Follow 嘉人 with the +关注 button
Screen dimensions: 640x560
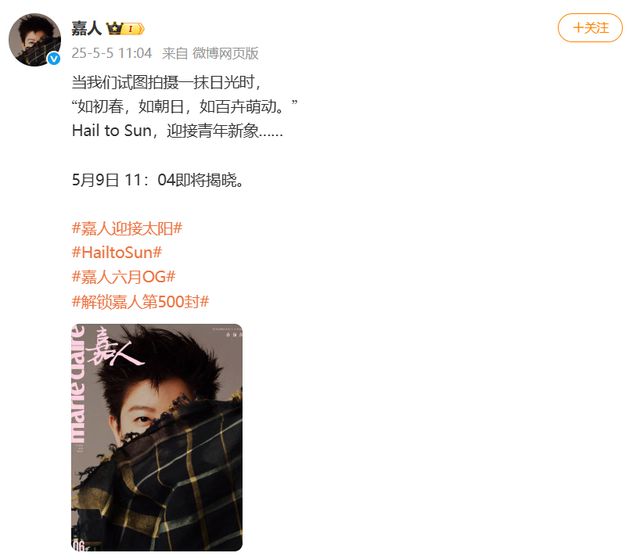point(589,28)
